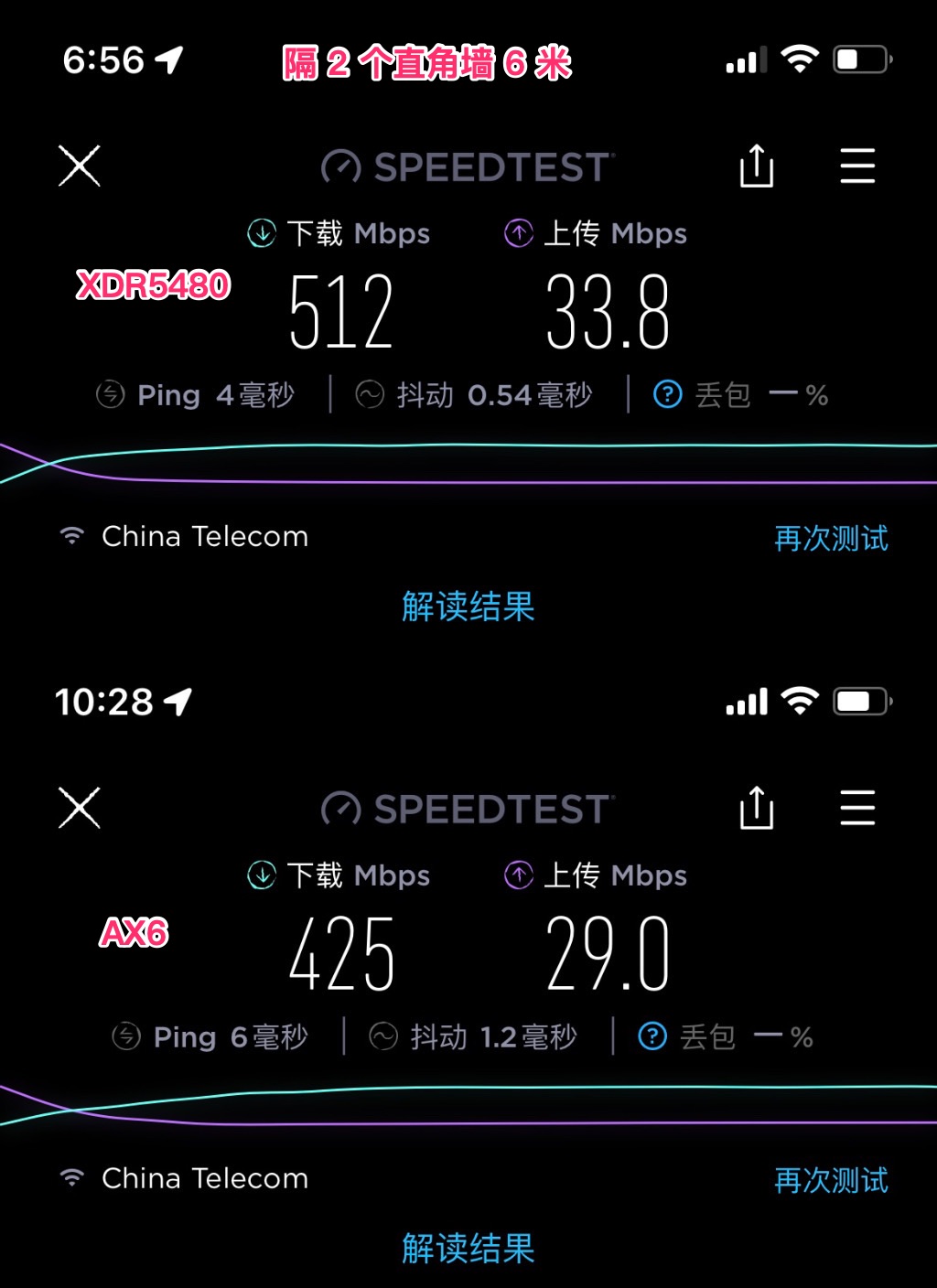Screen dimensions: 937x1288
Task: Click the jitter wave icon next to 抖动
Action: [x=370, y=394]
